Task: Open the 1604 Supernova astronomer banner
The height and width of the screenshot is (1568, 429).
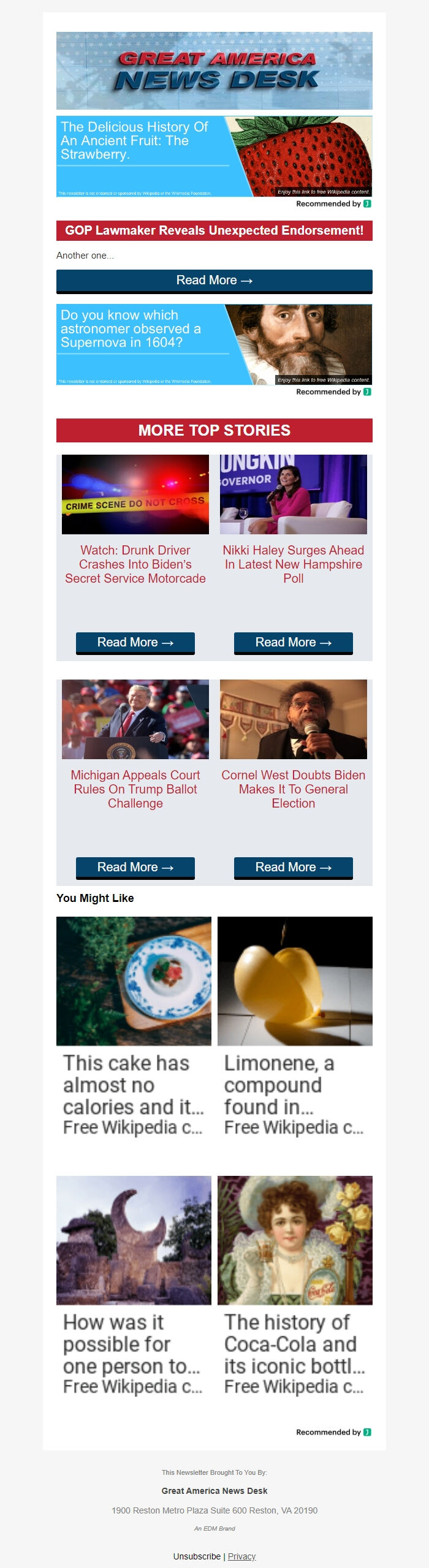Action: tap(214, 344)
